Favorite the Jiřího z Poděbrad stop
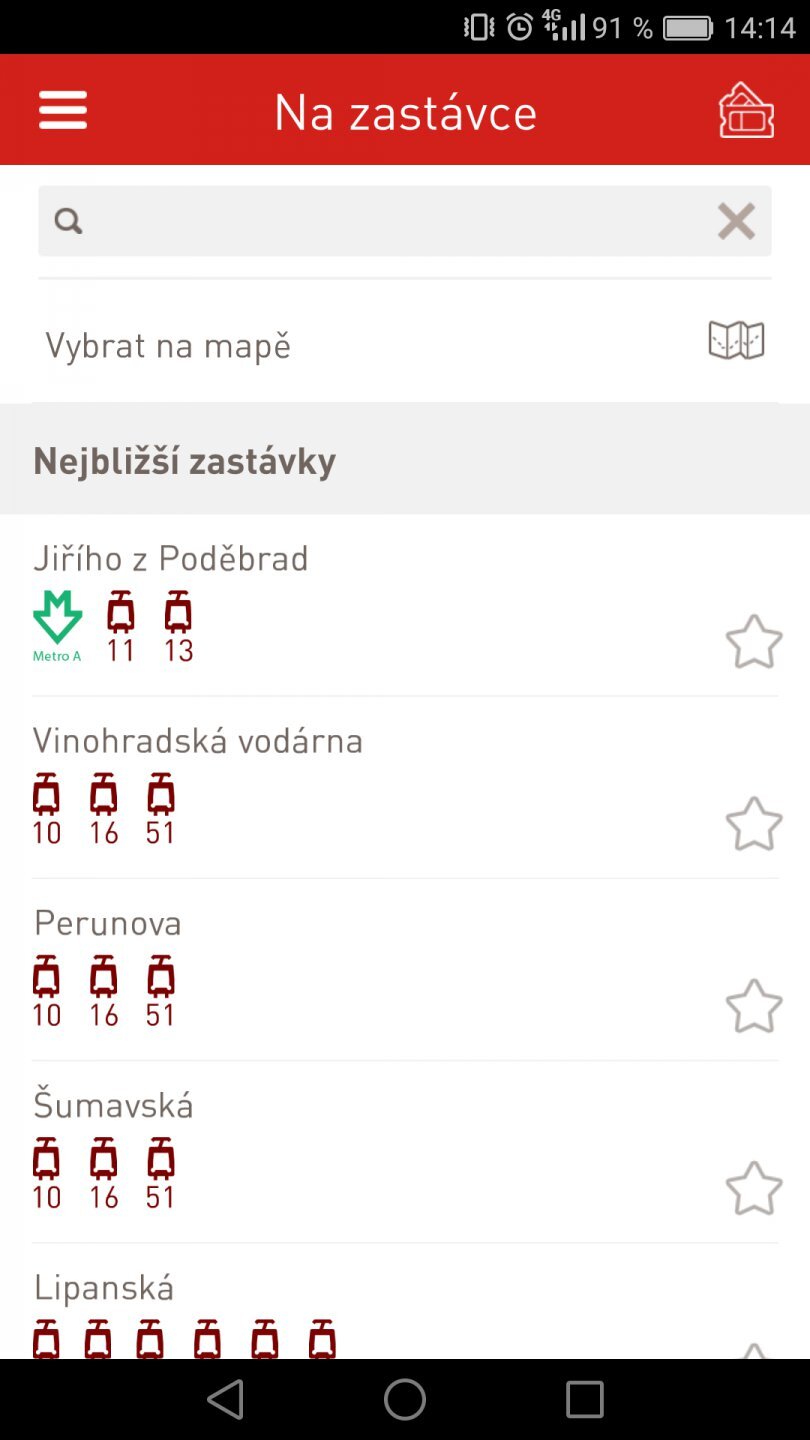Image resolution: width=810 pixels, height=1440 pixels. click(x=753, y=642)
